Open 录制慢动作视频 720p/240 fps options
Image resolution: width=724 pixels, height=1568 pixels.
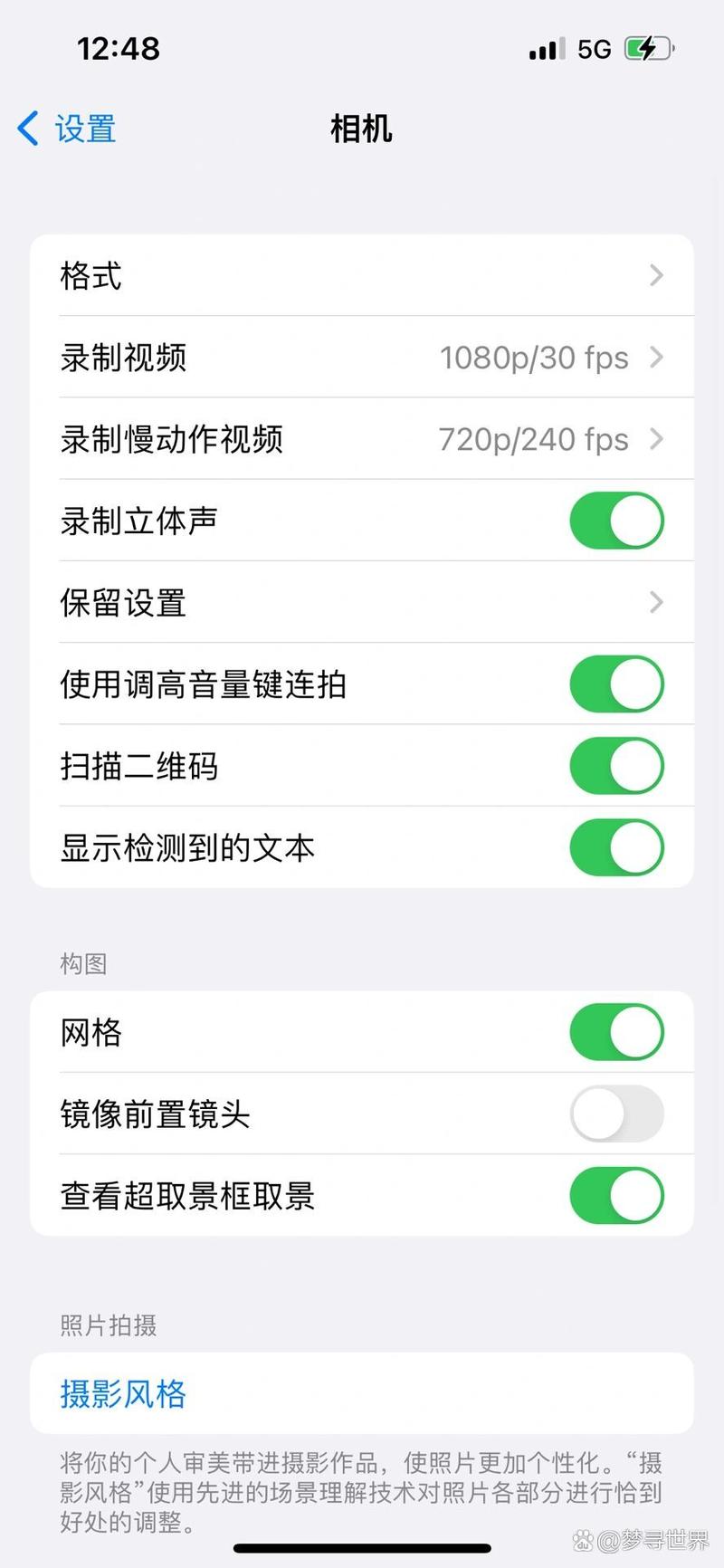(362, 439)
